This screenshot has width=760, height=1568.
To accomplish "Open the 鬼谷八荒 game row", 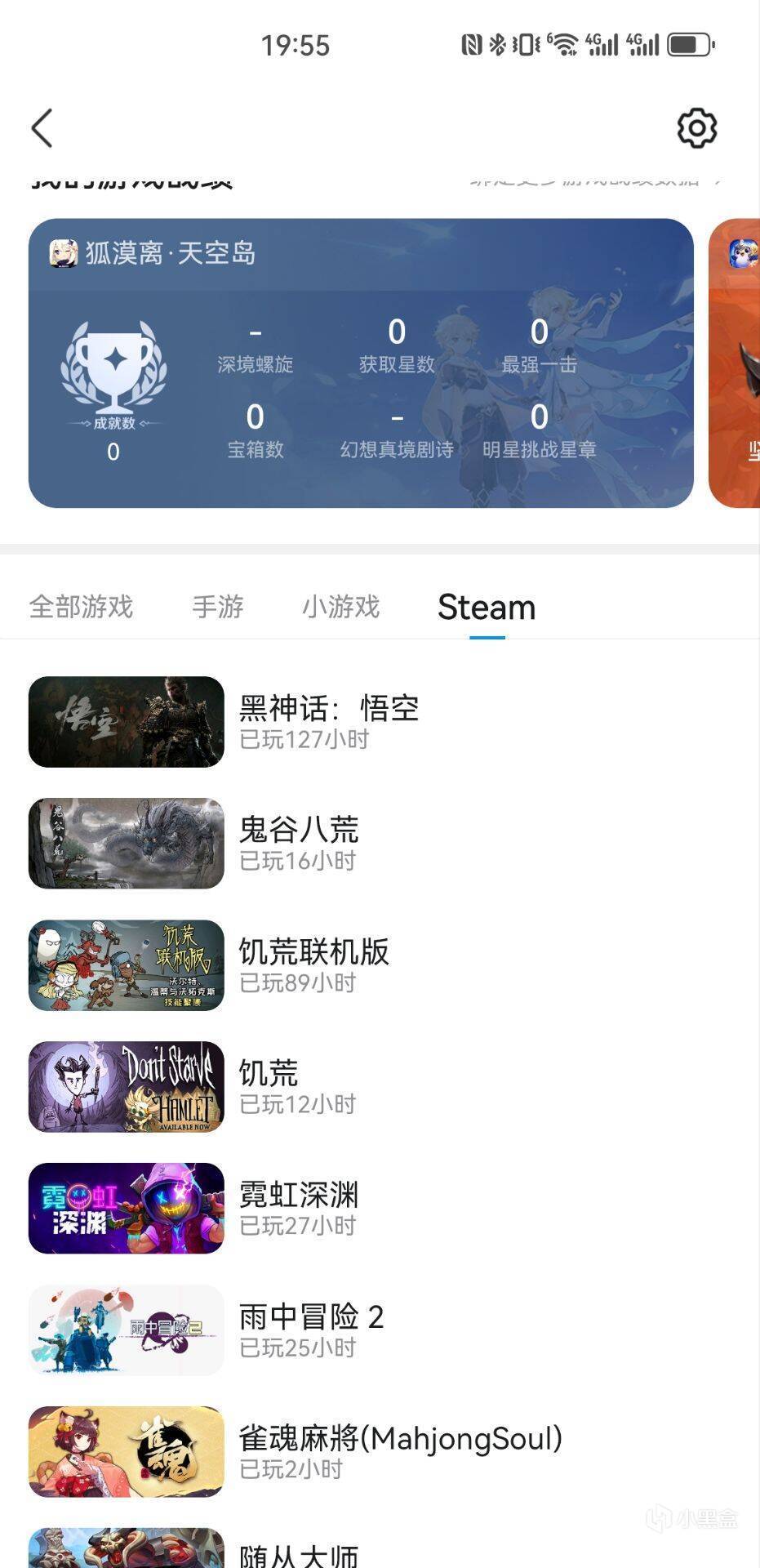I will [x=299, y=843].
